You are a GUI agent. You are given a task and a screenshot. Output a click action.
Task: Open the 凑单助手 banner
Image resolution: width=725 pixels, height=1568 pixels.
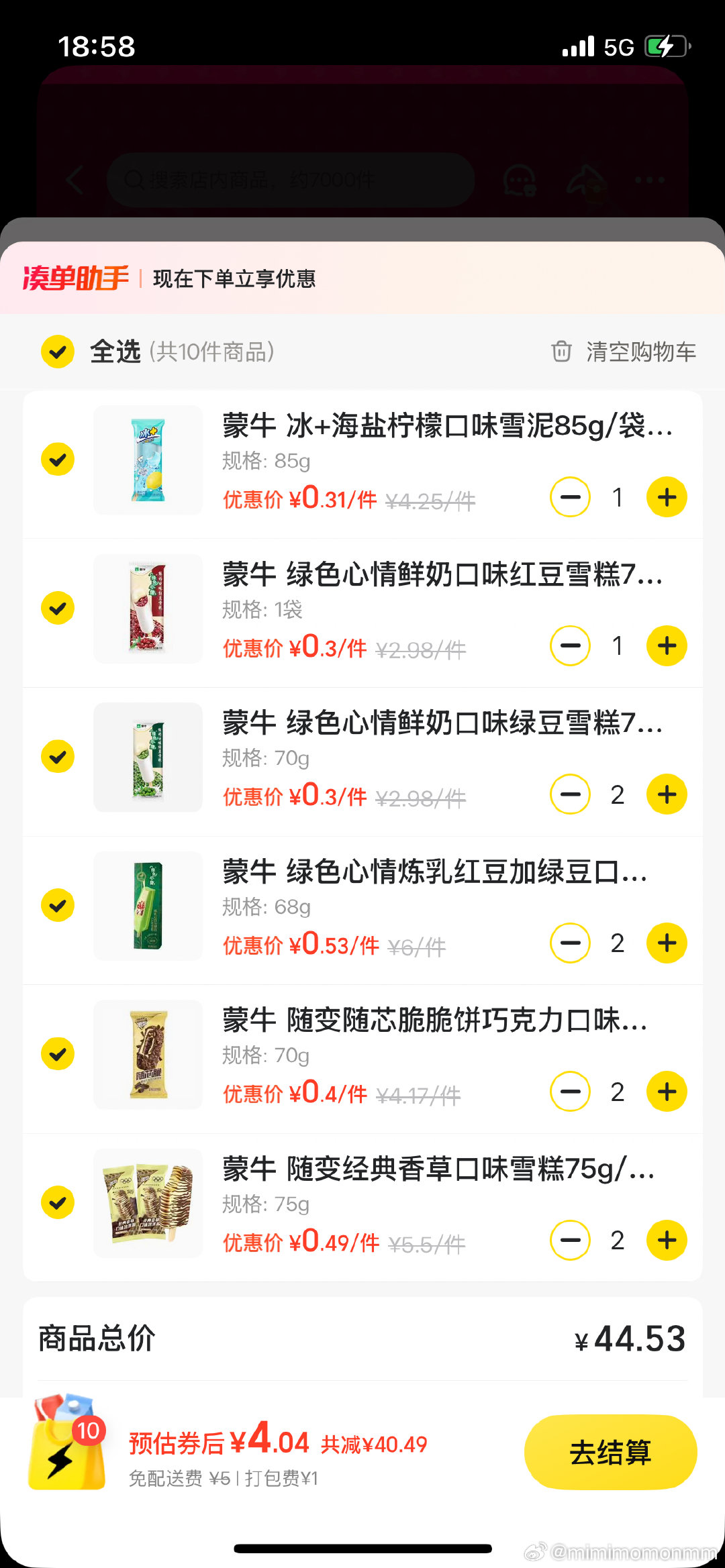pos(168,278)
